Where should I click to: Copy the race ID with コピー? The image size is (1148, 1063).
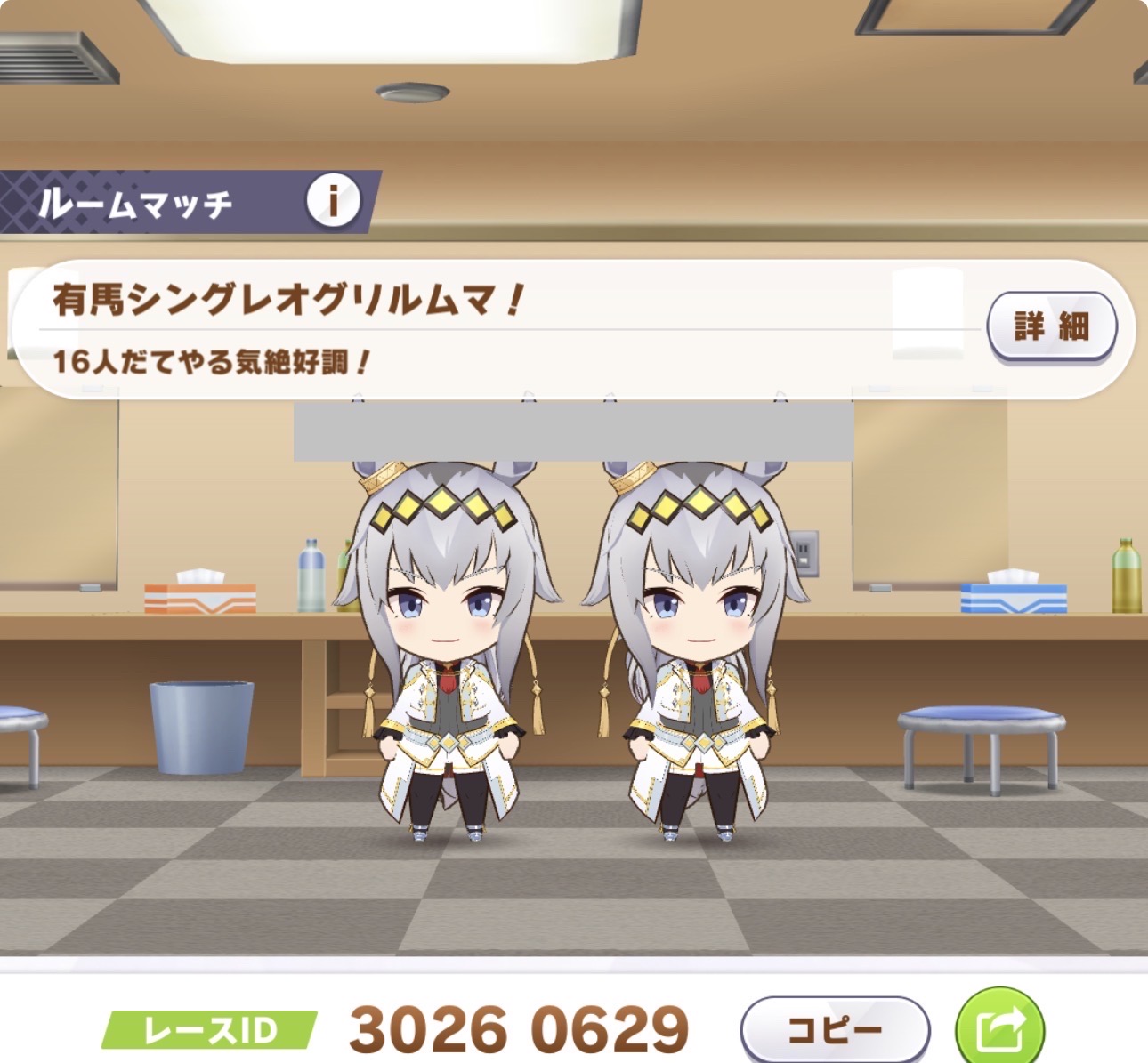[x=834, y=1031]
